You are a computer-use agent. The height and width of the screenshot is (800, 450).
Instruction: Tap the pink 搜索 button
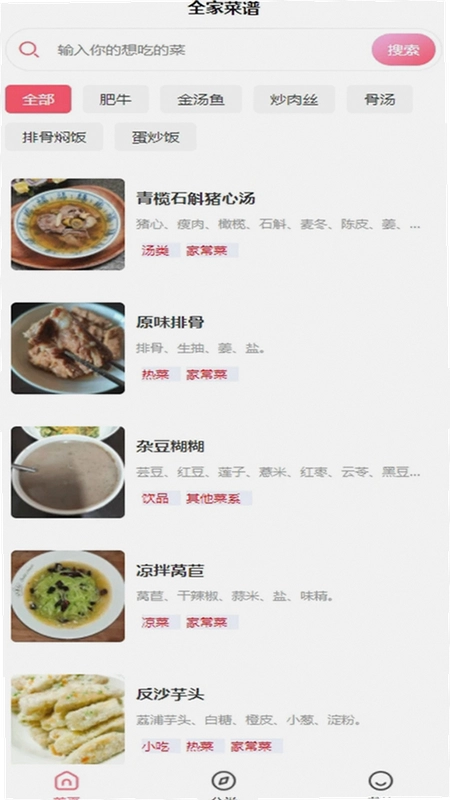pyautogui.click(x=404, y=49)
